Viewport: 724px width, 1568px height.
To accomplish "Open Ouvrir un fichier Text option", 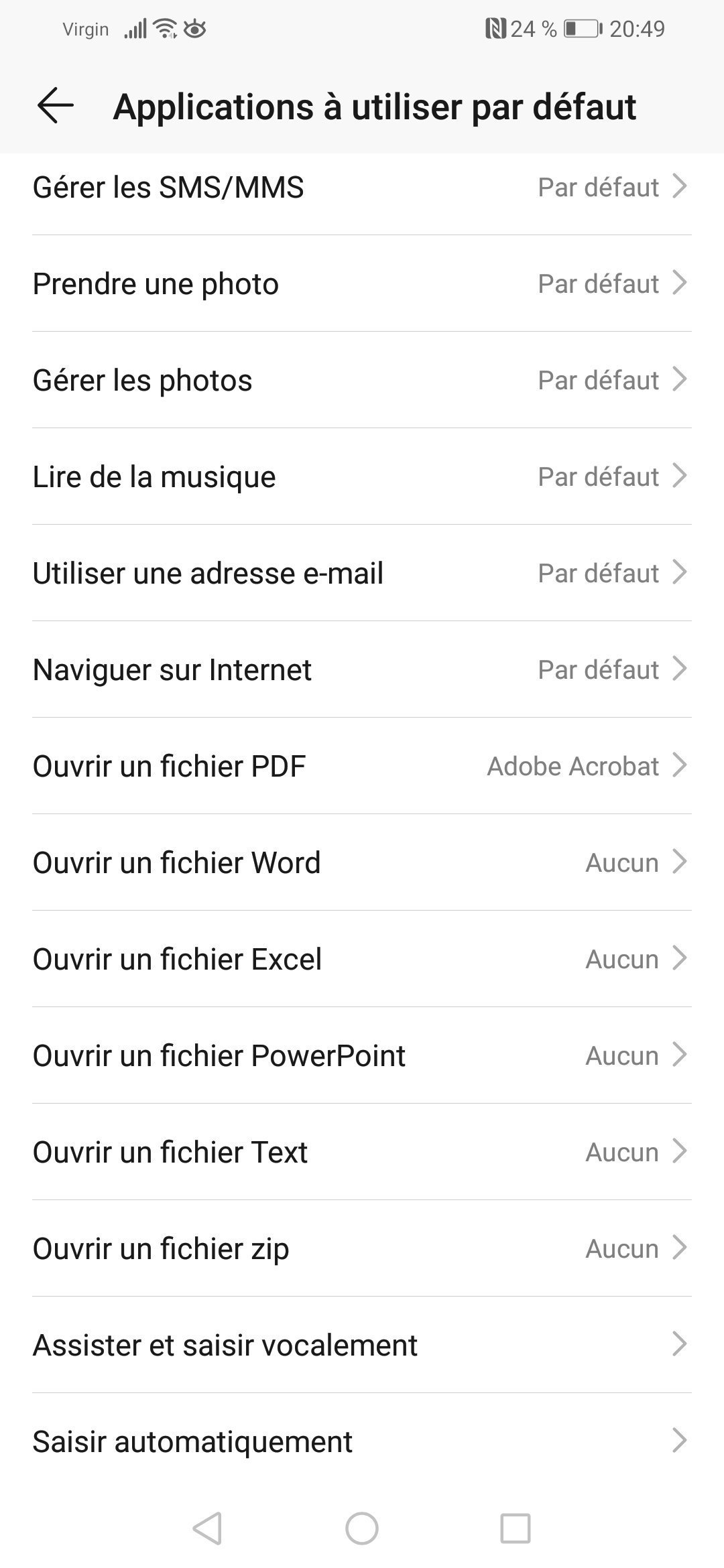I will click(x=362, y=1152).
